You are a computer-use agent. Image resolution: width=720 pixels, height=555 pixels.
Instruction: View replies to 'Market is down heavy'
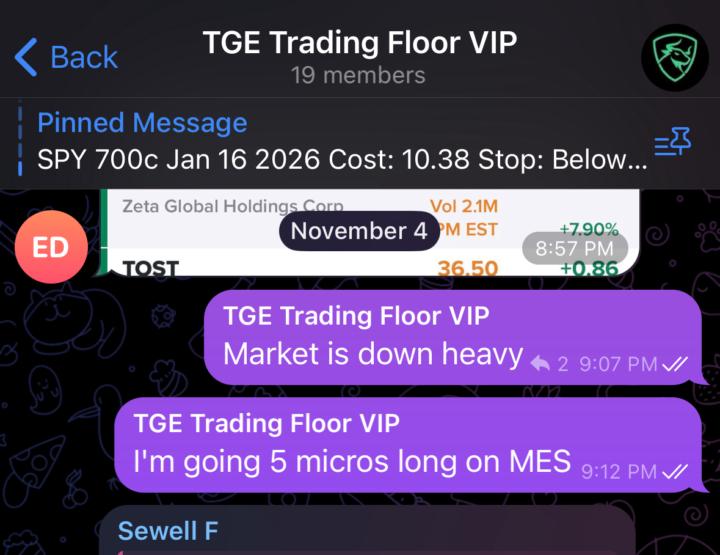[x=549, y=364]
